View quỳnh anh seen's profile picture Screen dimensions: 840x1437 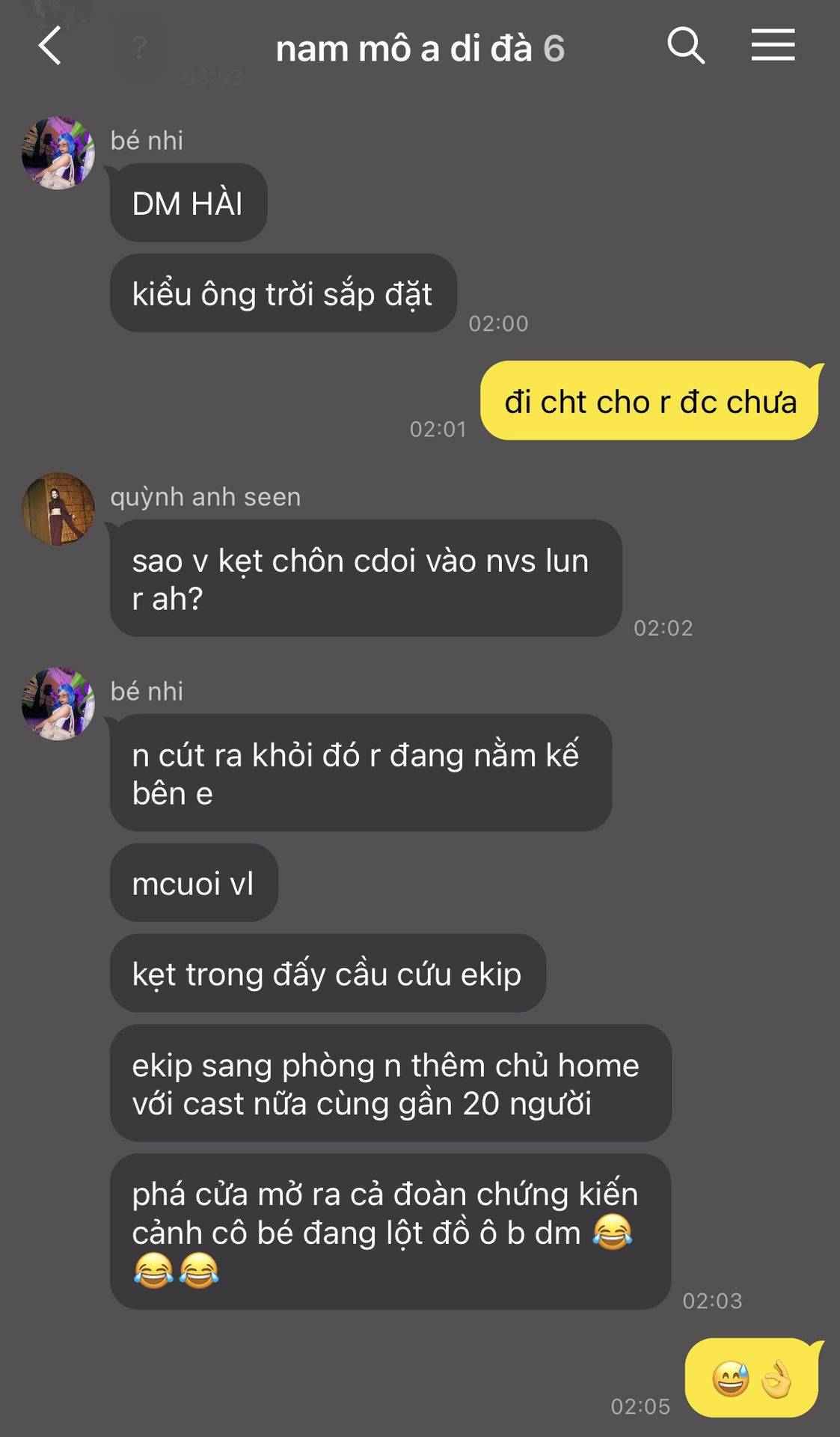click(x=58, y=509)
